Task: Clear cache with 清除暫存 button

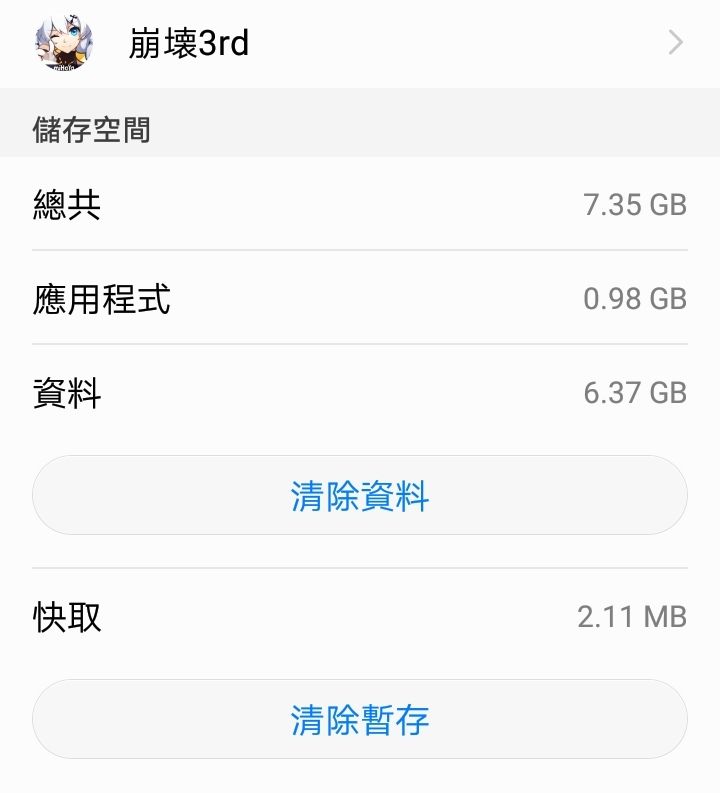Action: coord(360,720)
